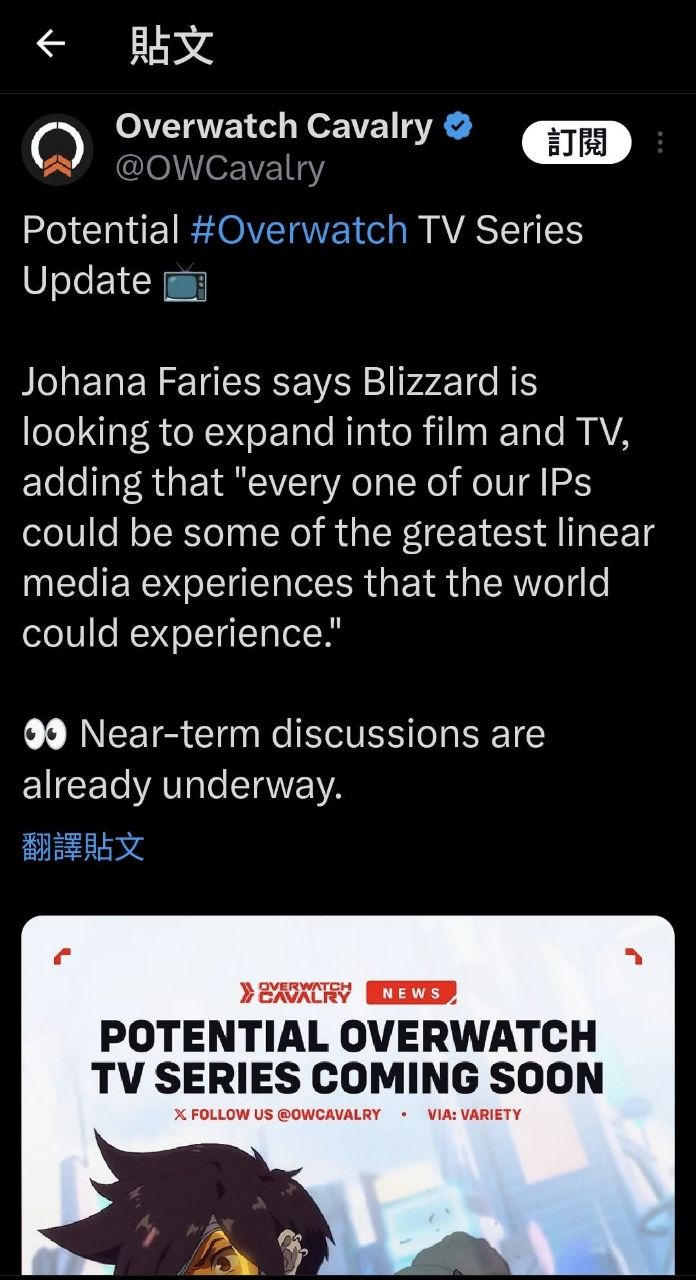
Task: Open the #Overwatch hashtag
Action: [298, 230]
